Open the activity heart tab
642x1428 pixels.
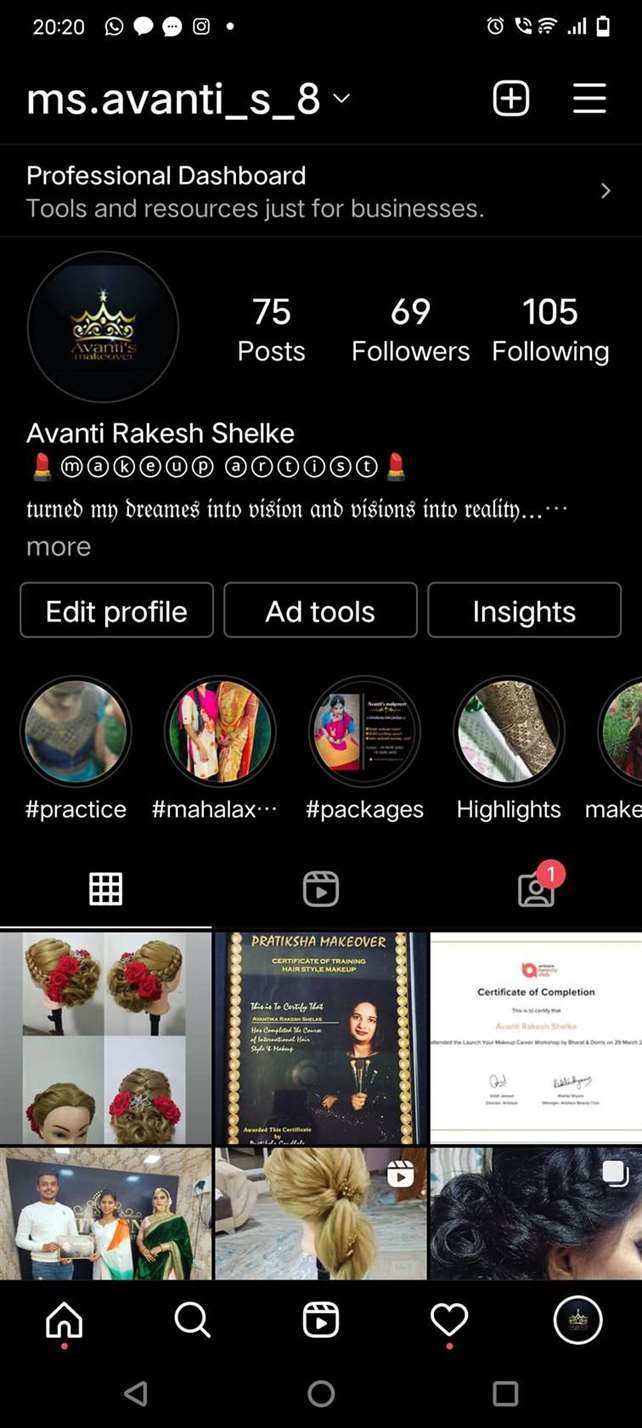(449, 1321)
